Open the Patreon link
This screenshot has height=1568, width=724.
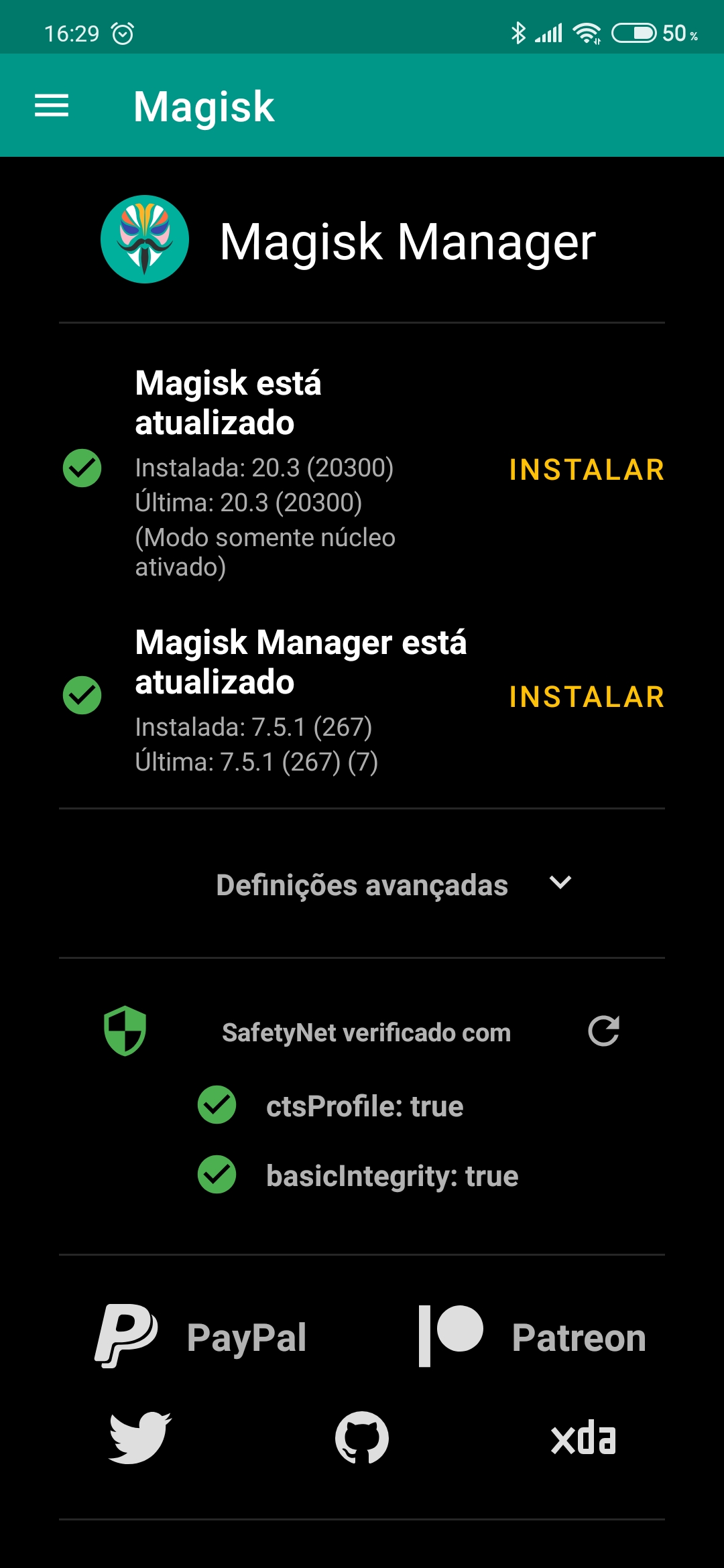tap(532, 1337)
